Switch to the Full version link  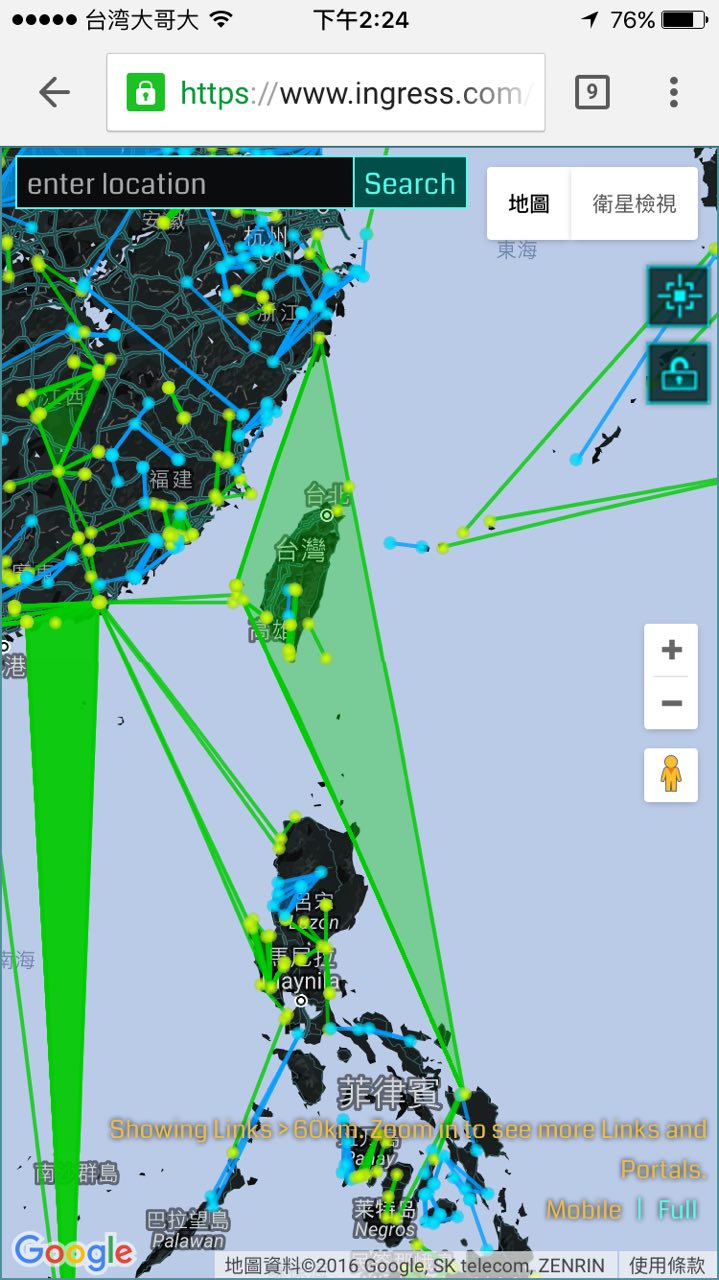point(677,1210)
